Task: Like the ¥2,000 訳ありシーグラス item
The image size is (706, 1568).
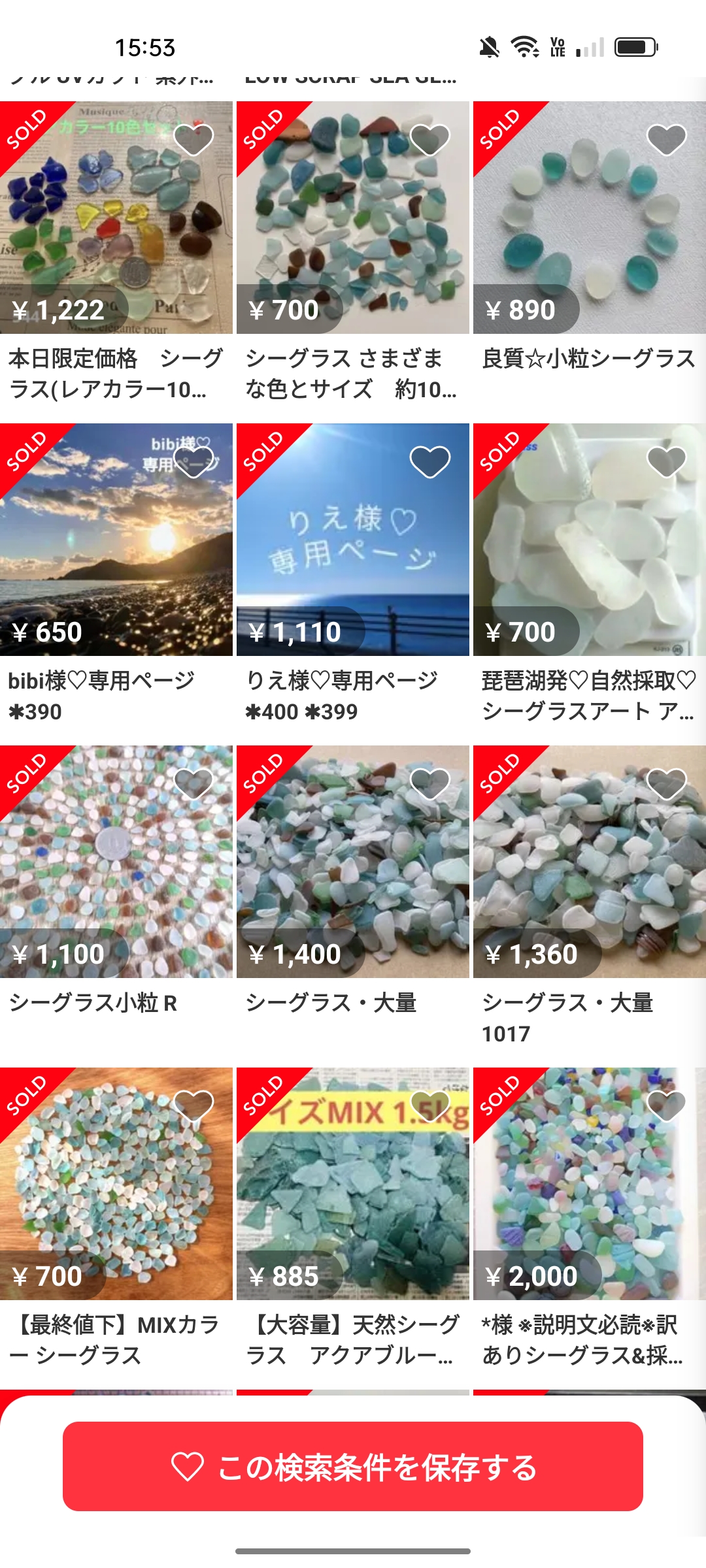Action: [x=666, y=1106]
